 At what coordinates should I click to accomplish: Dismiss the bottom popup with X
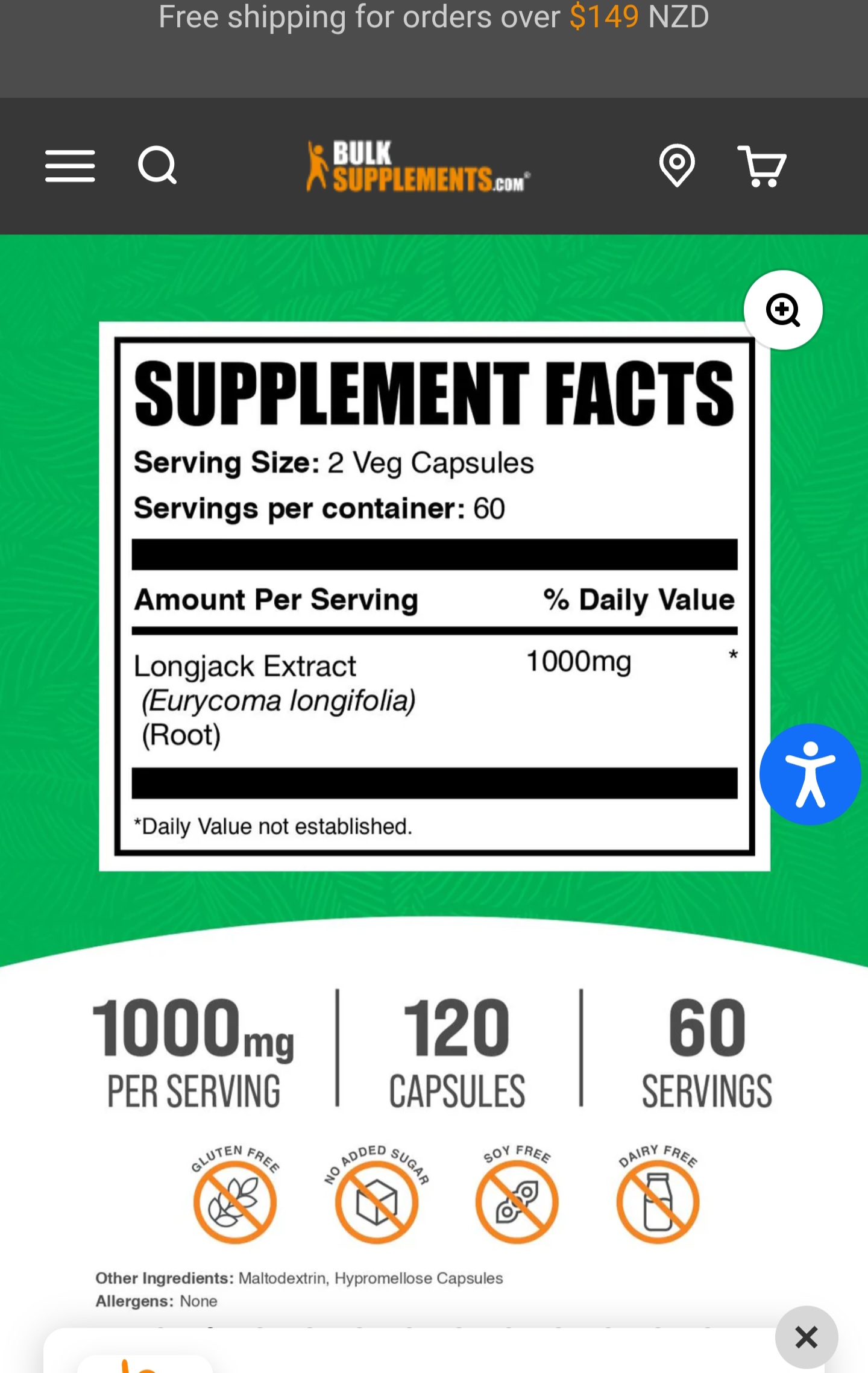point(806,1337)
